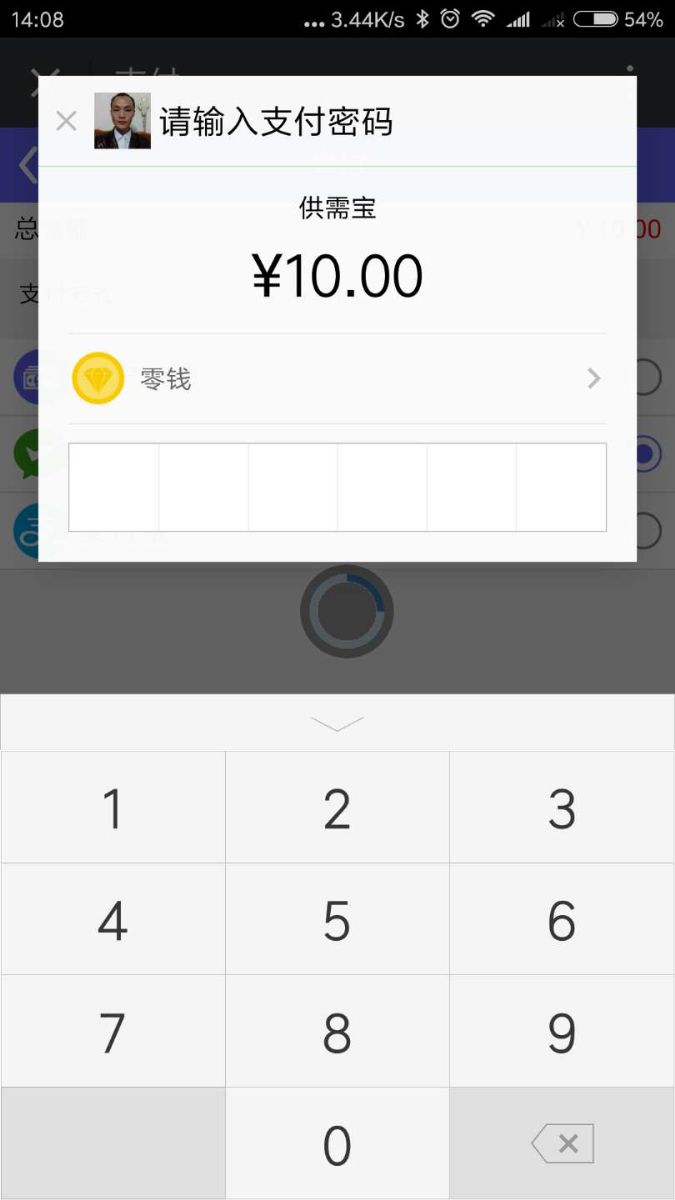The image size is (675, 1200).
Task: Enter digit 5 on keypad
Action: click(337, 920)
